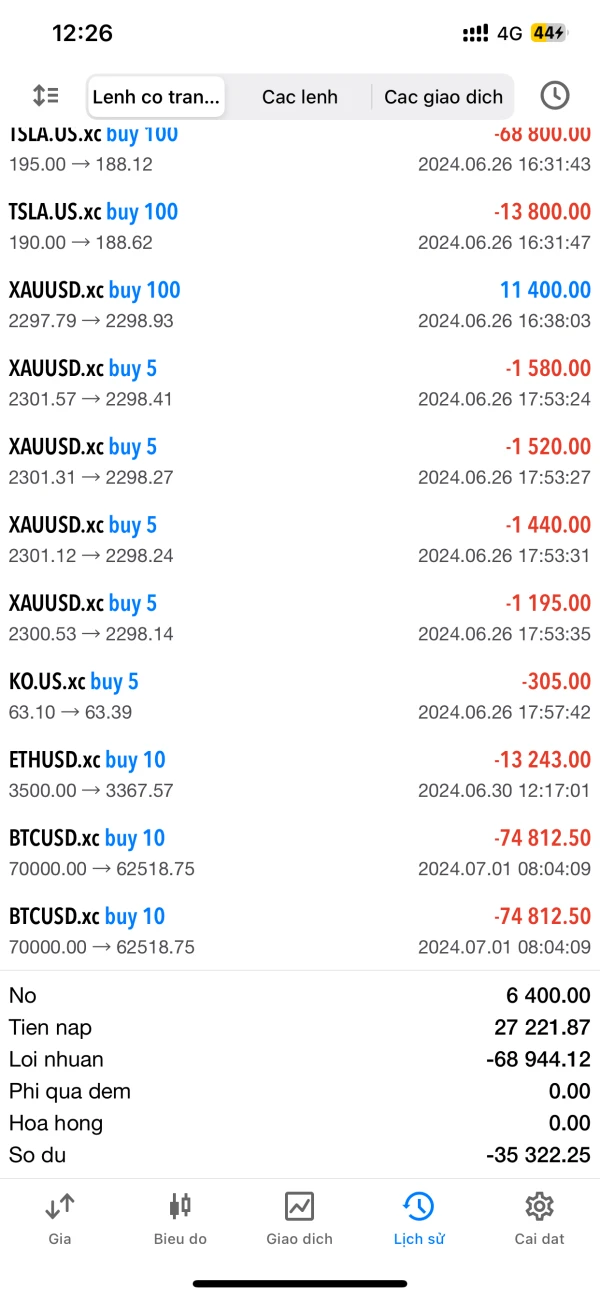Screen dimensions: 600x1299
Task: Select the Lenh co tran... segment
Action: [x=155, y=97]
